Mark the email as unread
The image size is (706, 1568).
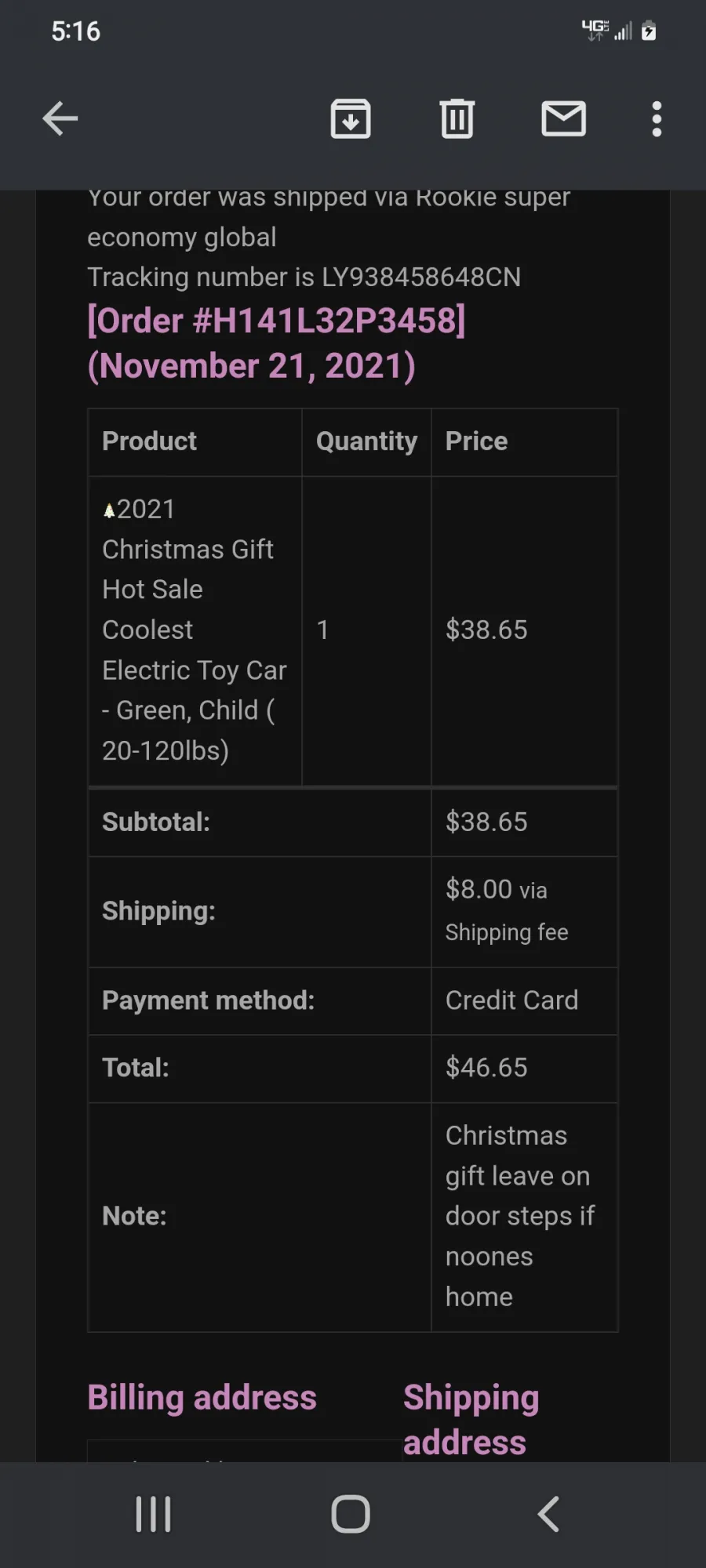coord(563,118)
